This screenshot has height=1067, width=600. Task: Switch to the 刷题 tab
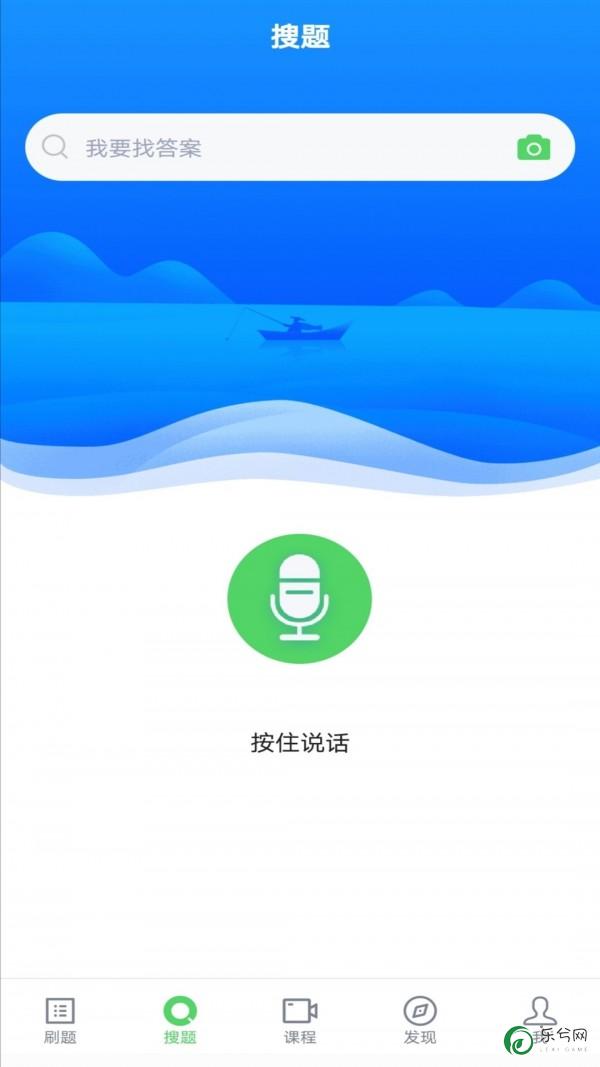[x=60, y=1020]
